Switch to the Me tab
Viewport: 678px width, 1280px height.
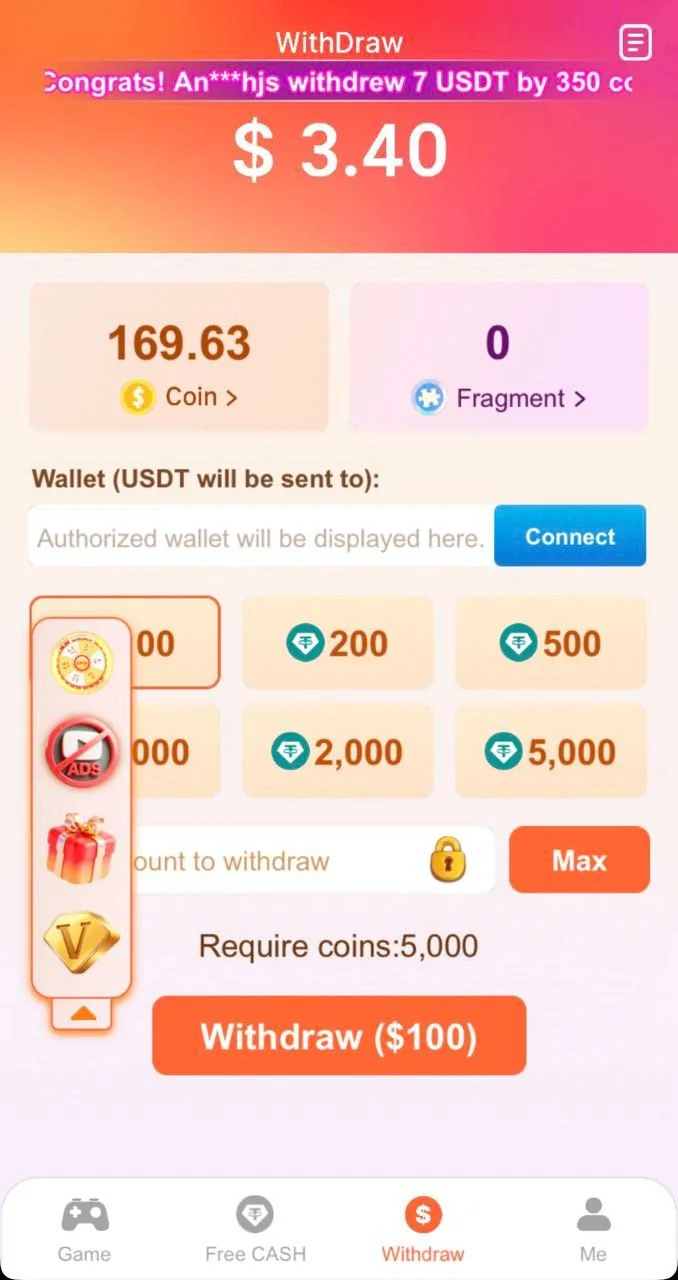click(593, 1229)
